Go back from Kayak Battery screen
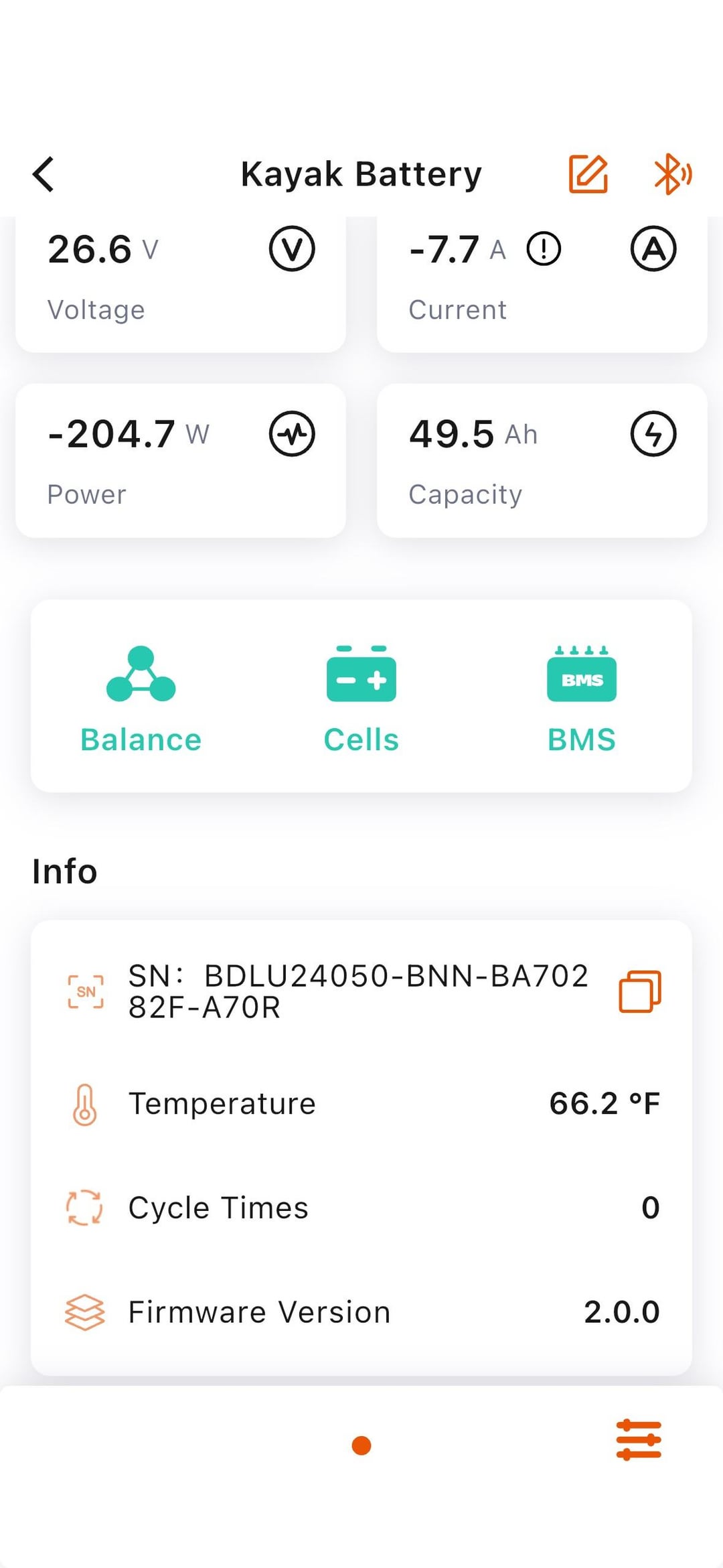723x1568 pixels. (x=44, y=175)
